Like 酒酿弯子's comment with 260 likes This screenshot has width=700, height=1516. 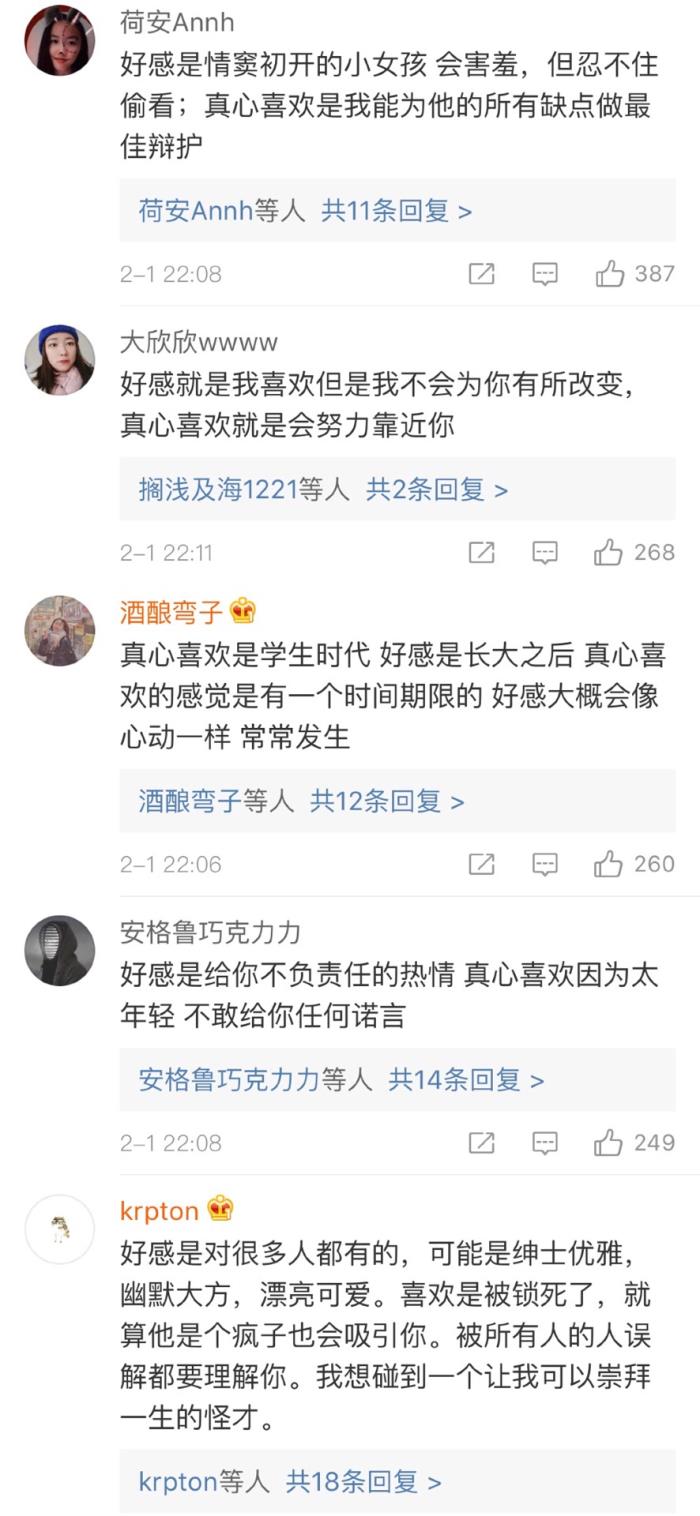[609, 863]
